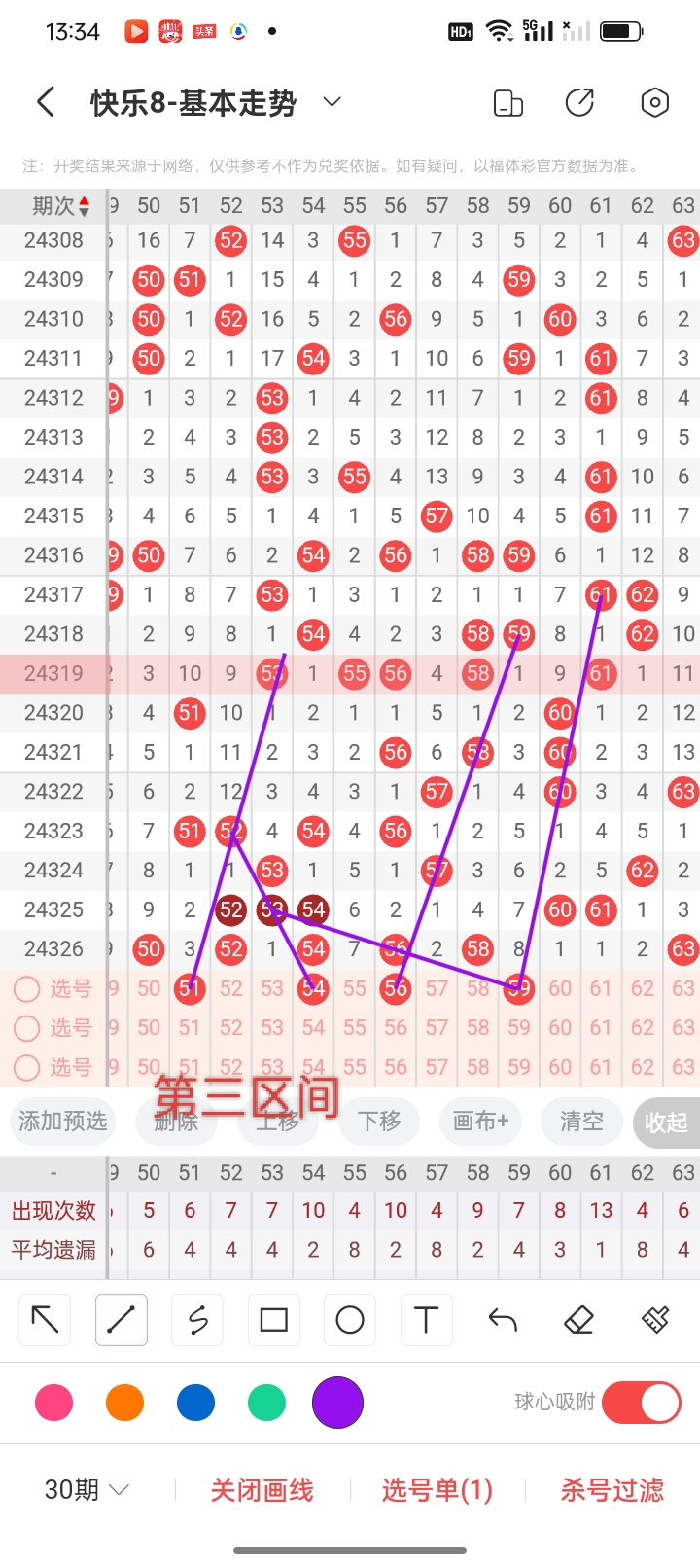Select the arrow selection tool
This screenshot has height=1568, width=700.
click(x=44, y=1320)
